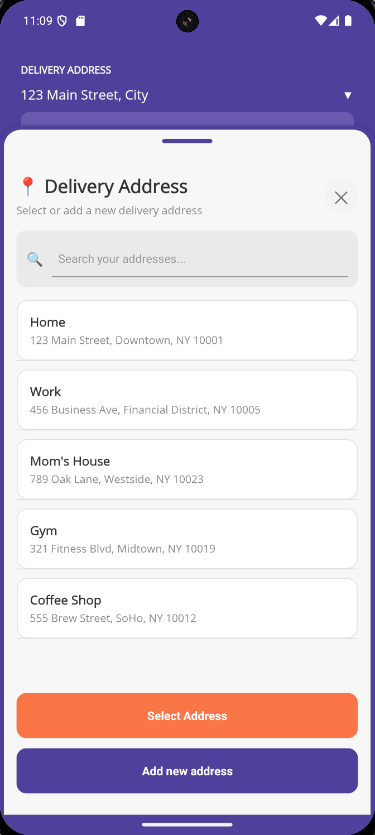Tap the Search your addresses field
Viewport: 375px width, 835px height.
(200, 259)
